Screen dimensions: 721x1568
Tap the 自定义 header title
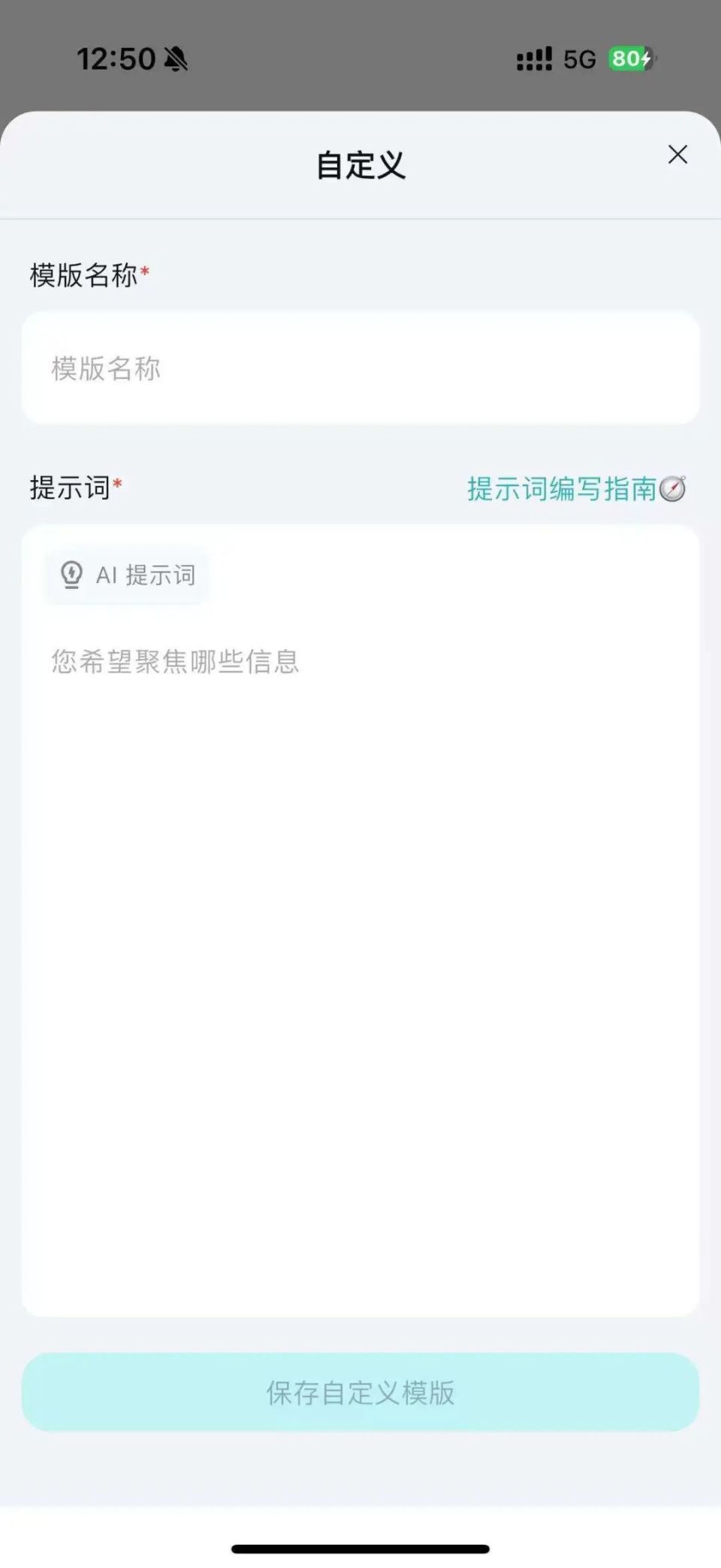360,165
